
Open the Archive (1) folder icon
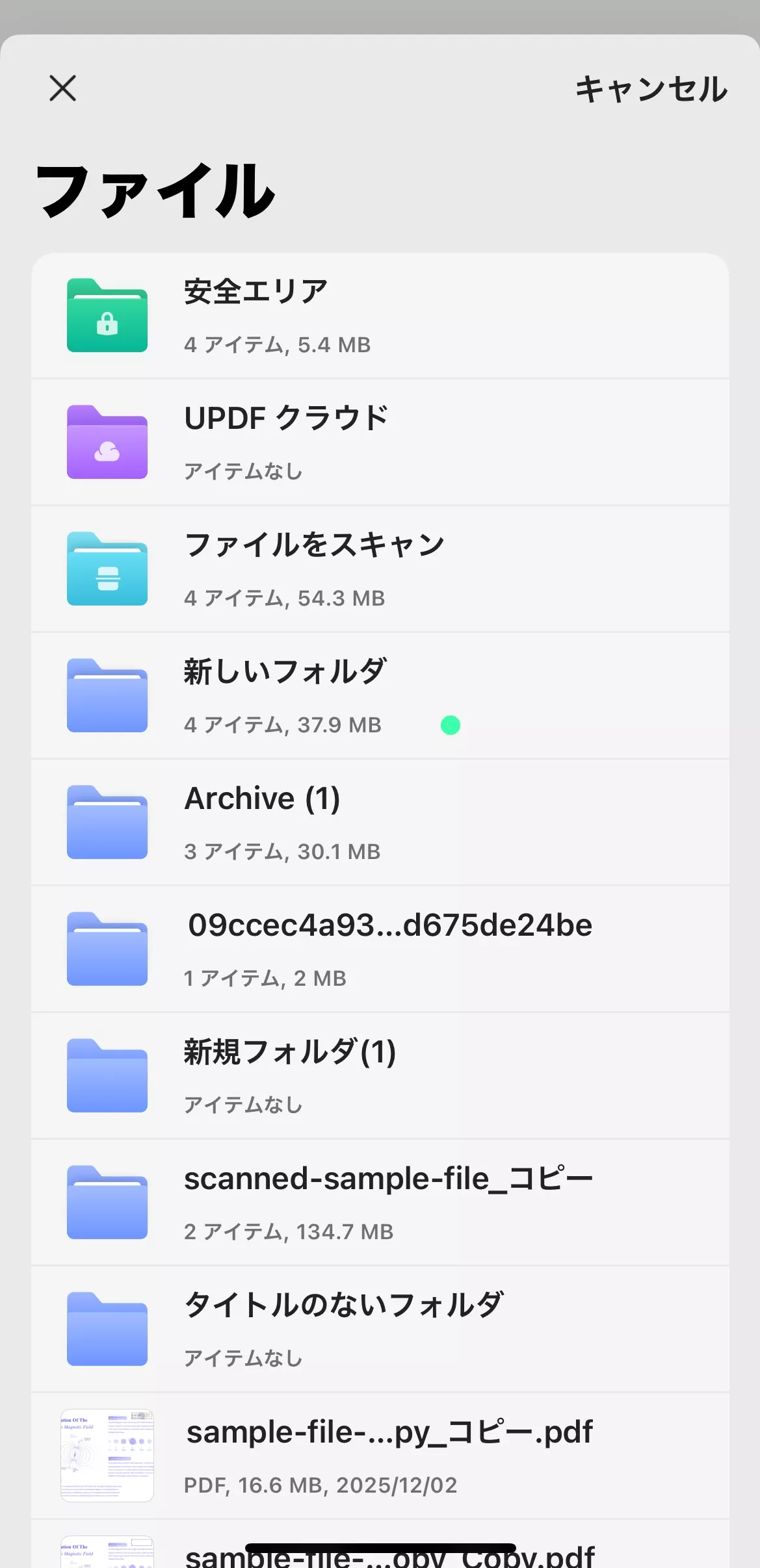click(107, 821)
